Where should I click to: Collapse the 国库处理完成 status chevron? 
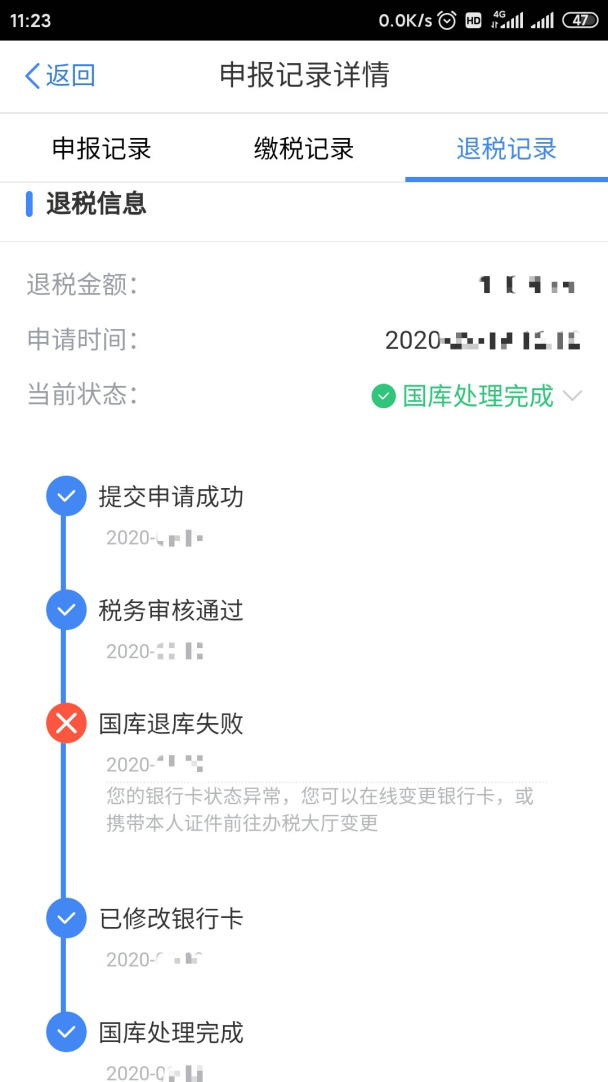pos(573,396)
